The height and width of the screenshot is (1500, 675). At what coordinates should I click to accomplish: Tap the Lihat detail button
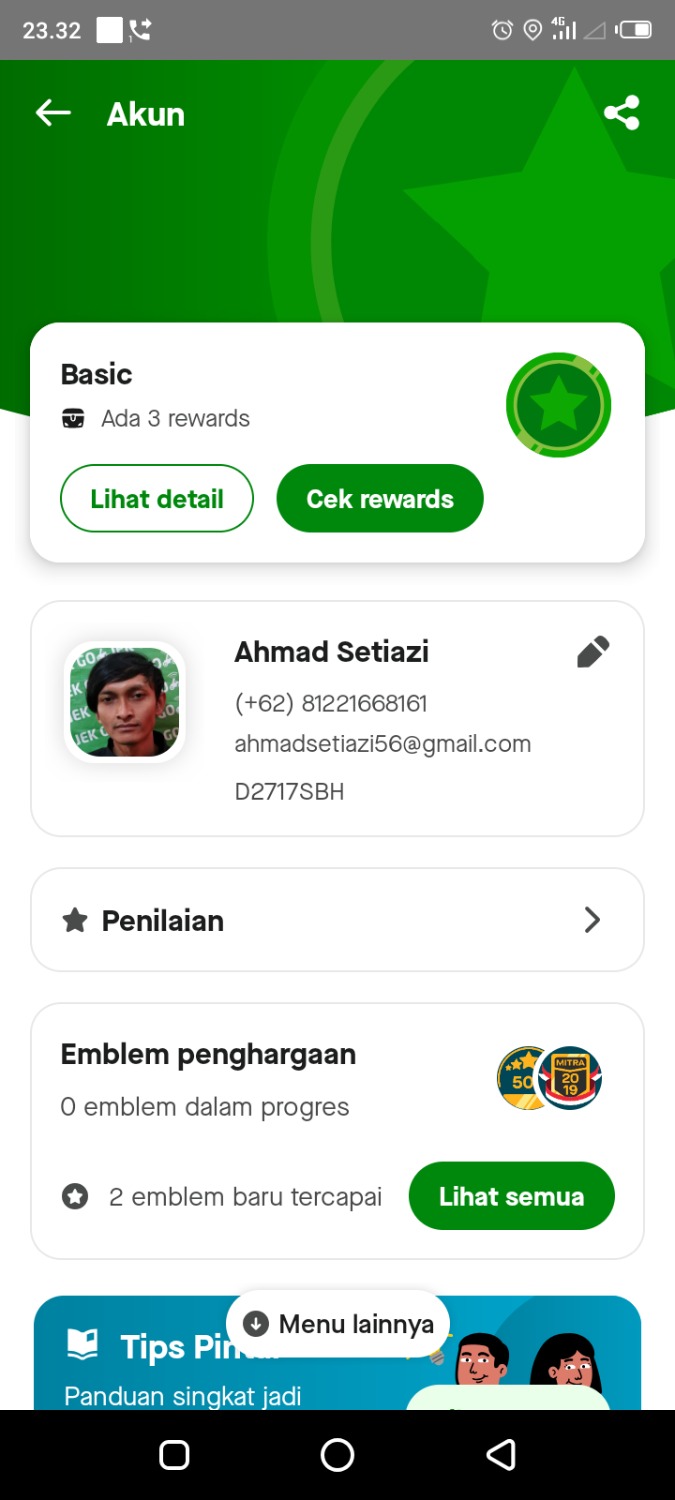[x=157, y=499]
